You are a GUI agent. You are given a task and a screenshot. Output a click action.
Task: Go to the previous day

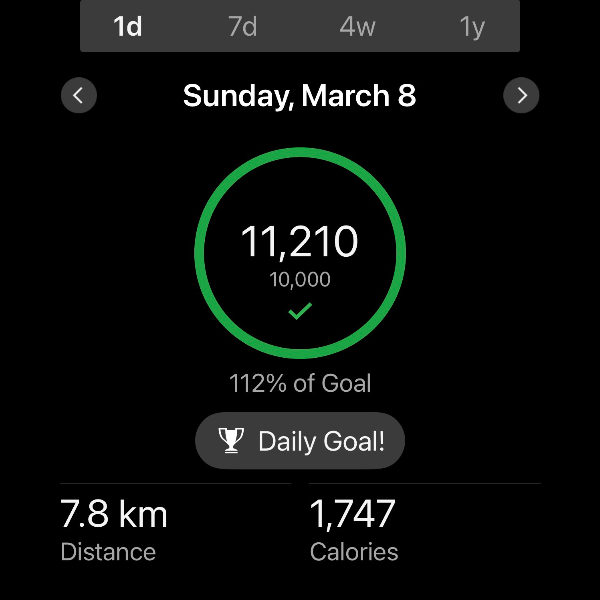(x=79, y=96)
